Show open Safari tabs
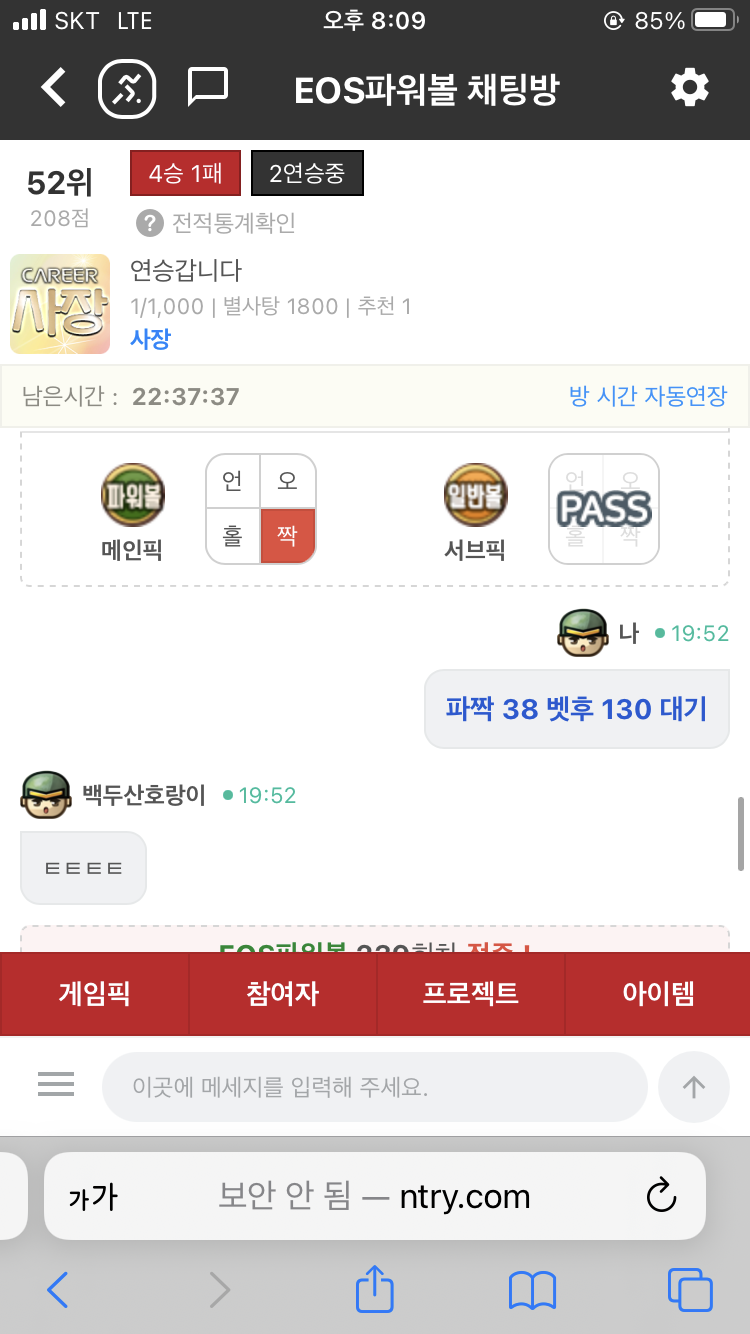 click(x=689, y=1290)
